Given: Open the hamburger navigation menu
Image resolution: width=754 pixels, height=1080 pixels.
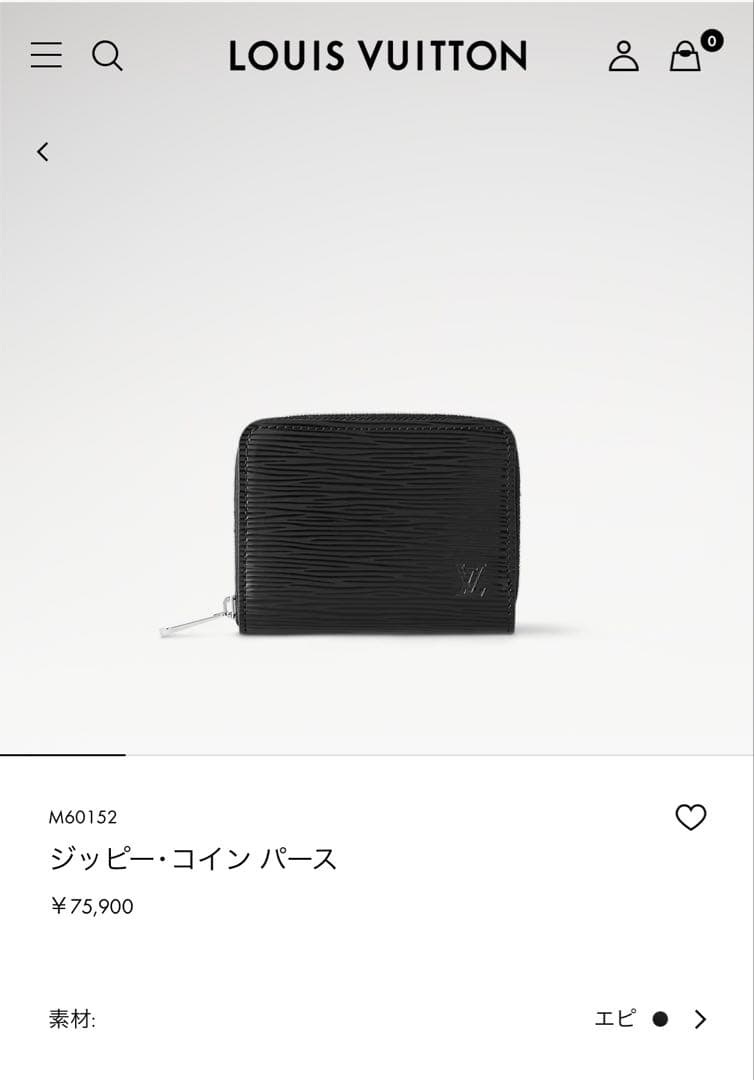Looking at the screenshot, I should (47, 57).
